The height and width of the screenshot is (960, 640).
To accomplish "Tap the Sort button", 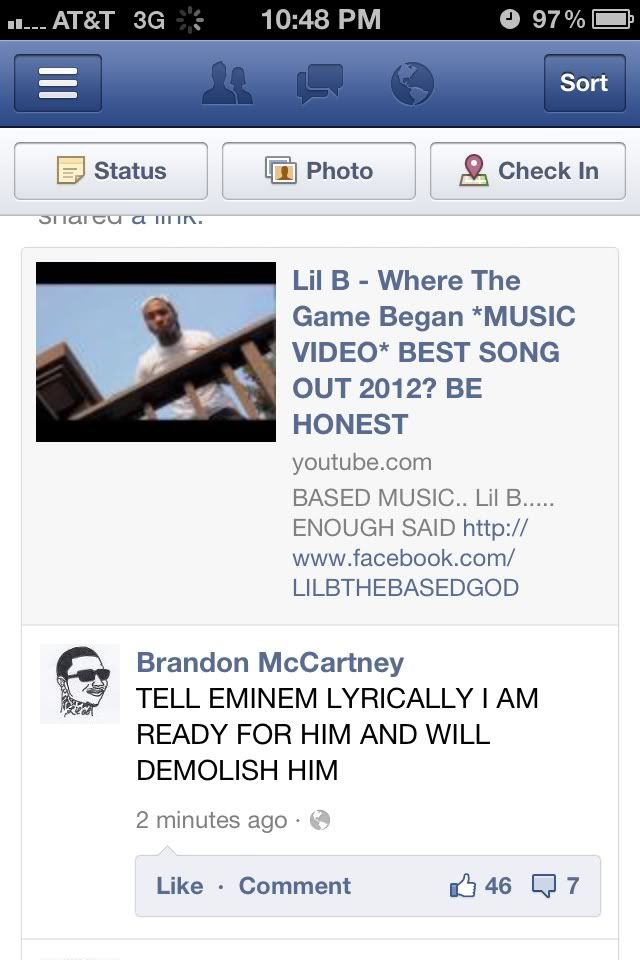I will pos(583,83).
